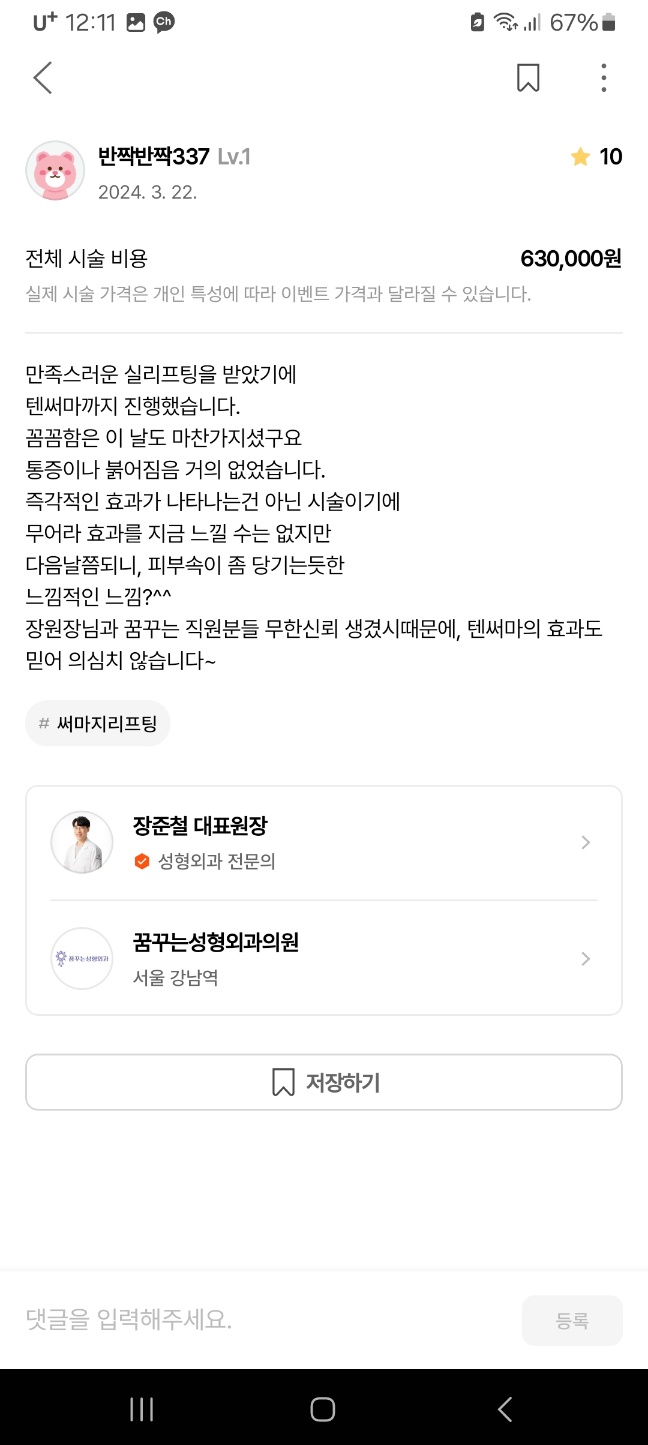648x1445 pixels.
Task: Open 장준철 대표원장 doctor profile
Action: [x=324, y=843]
